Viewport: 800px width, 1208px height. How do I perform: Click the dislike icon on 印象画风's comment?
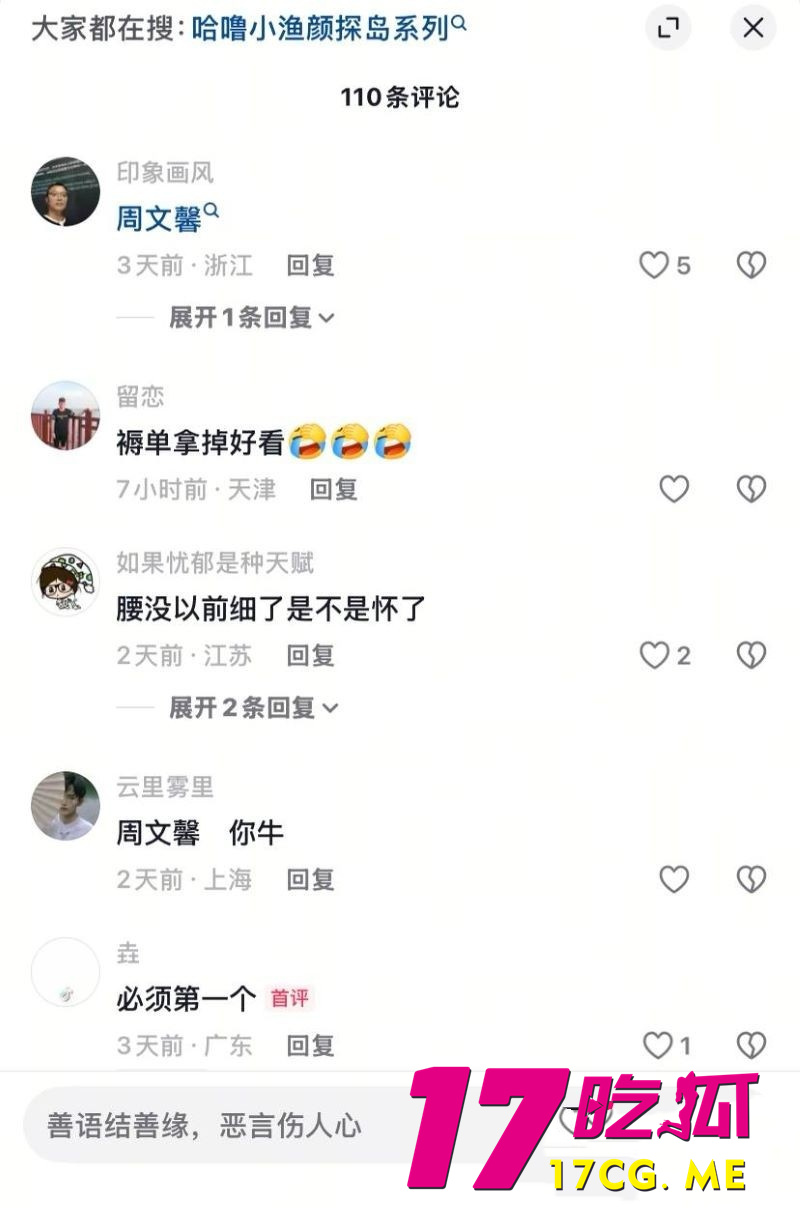(750, 265)
